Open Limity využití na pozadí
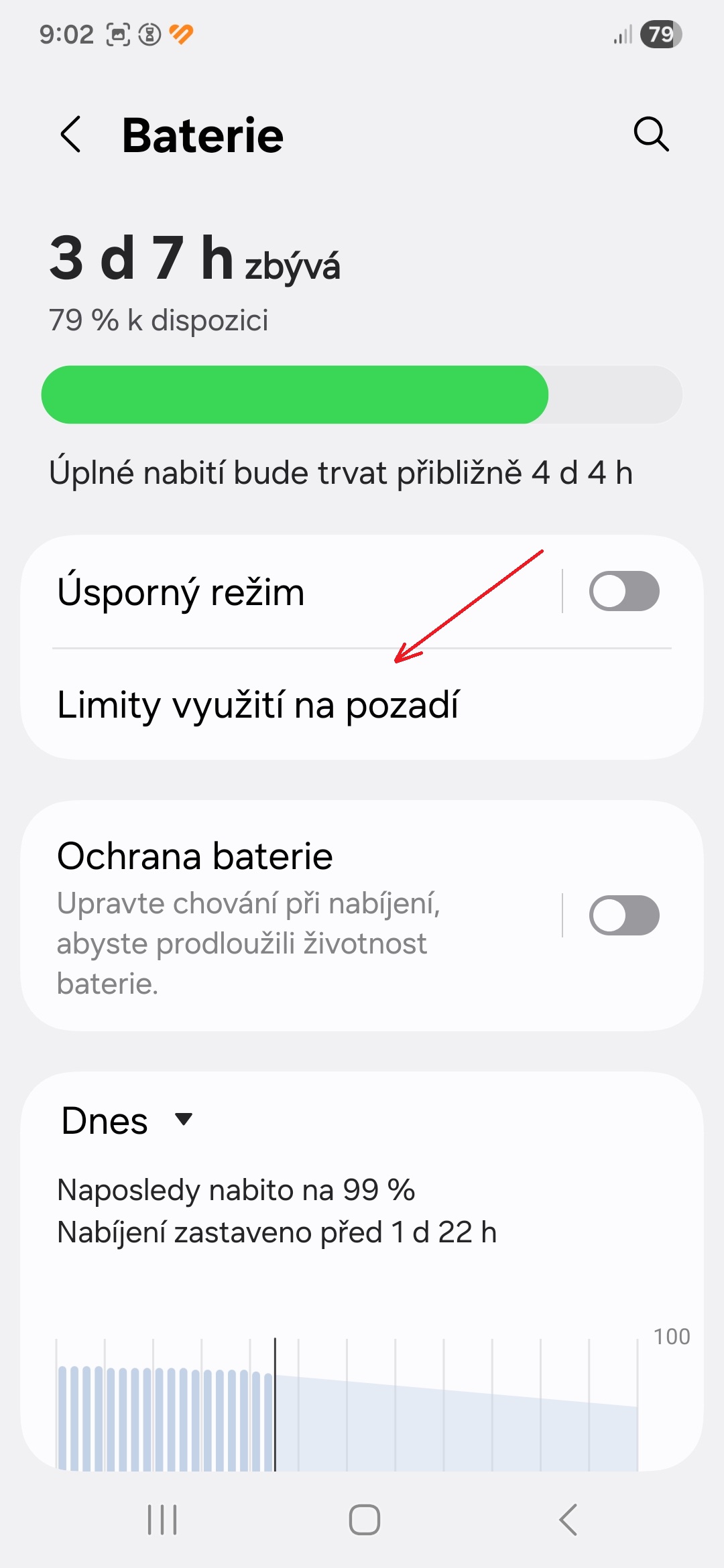This screenshot has width=724, height=1568. click(x=259, y=705)
